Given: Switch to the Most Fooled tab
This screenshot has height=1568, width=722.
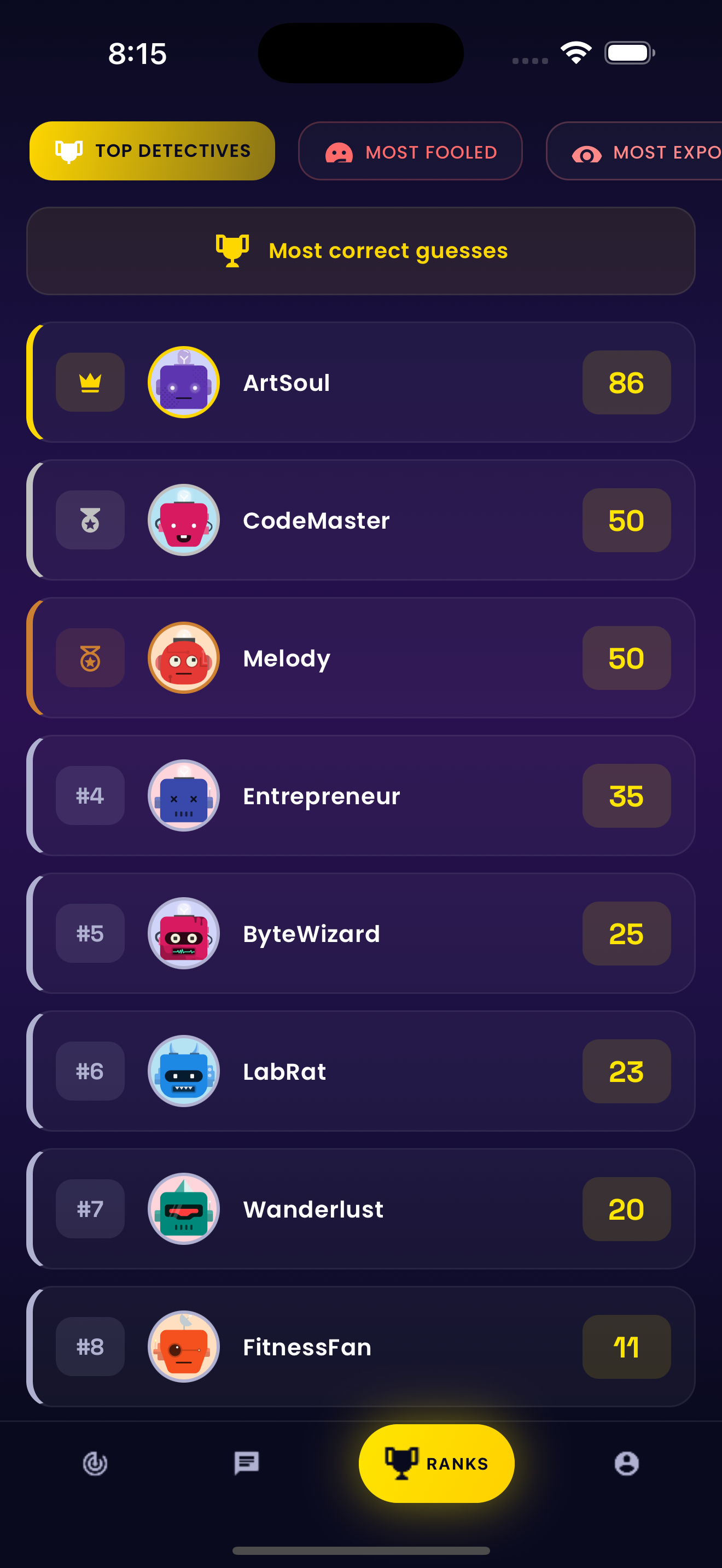Looking at the screenshot, I should [x=410, y=151].
